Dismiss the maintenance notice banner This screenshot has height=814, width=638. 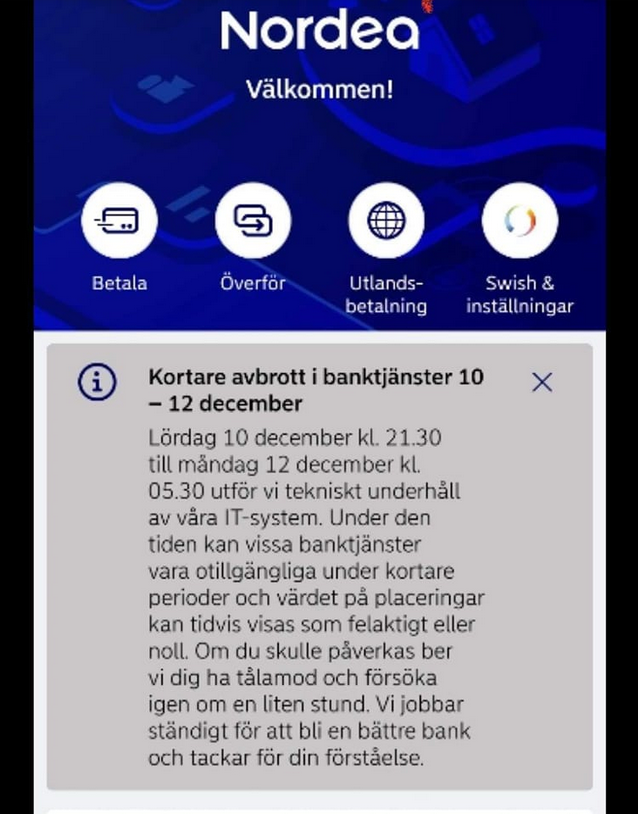542,382
